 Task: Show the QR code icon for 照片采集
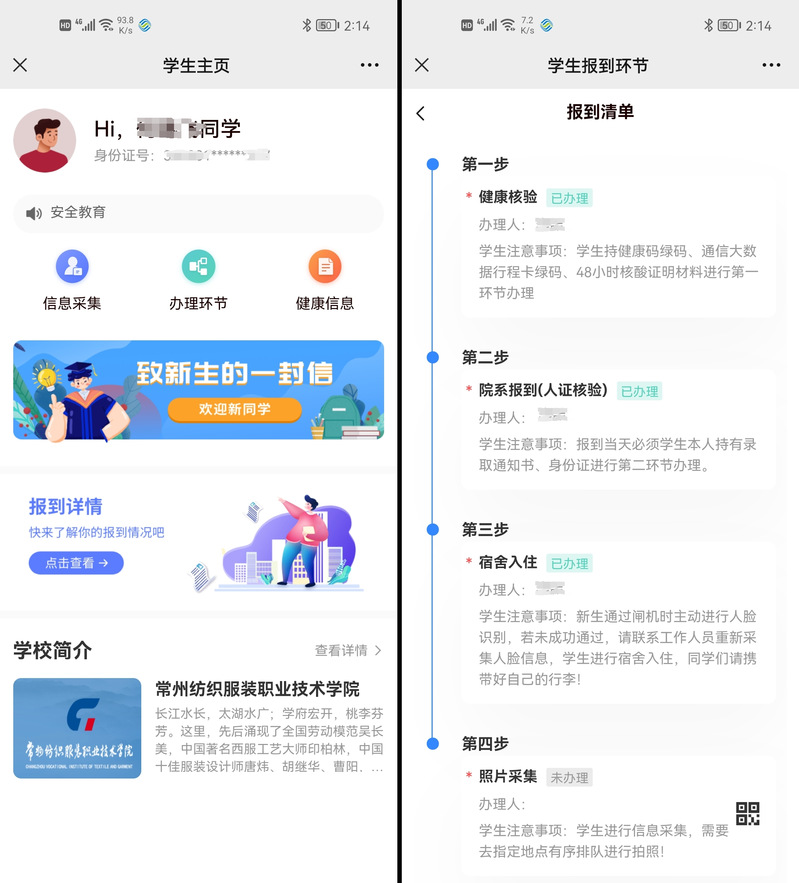tap(747, 813)
